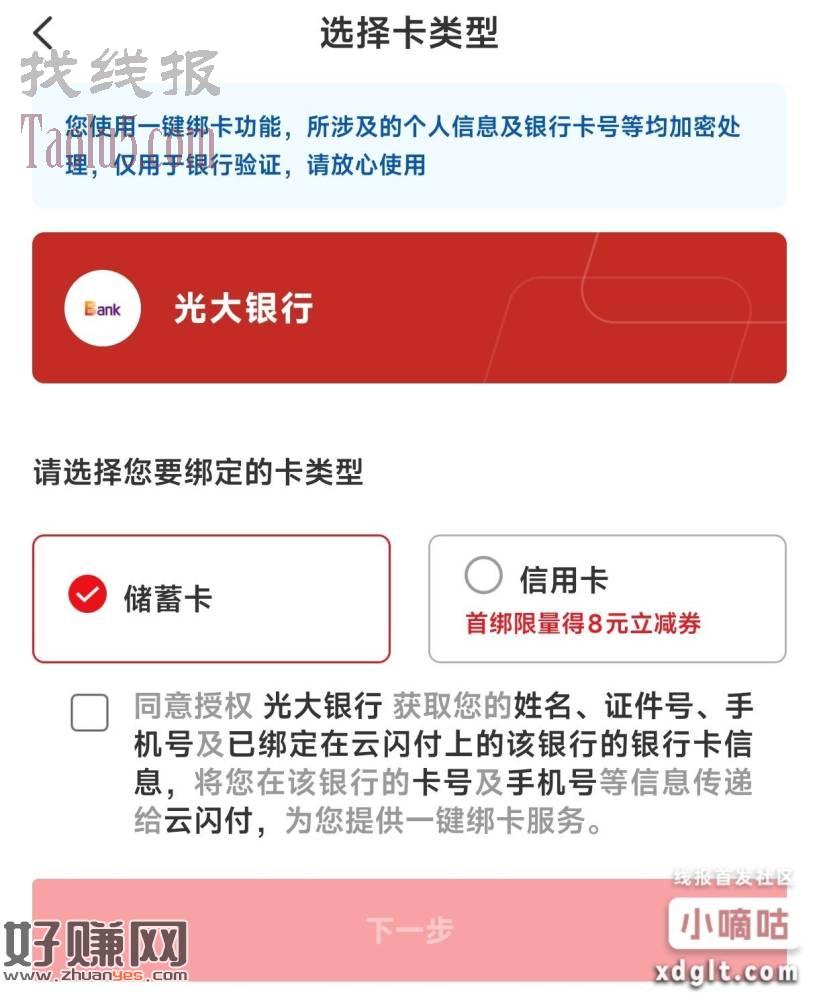Open the 光大银行 bank card banner

[409, 308]
